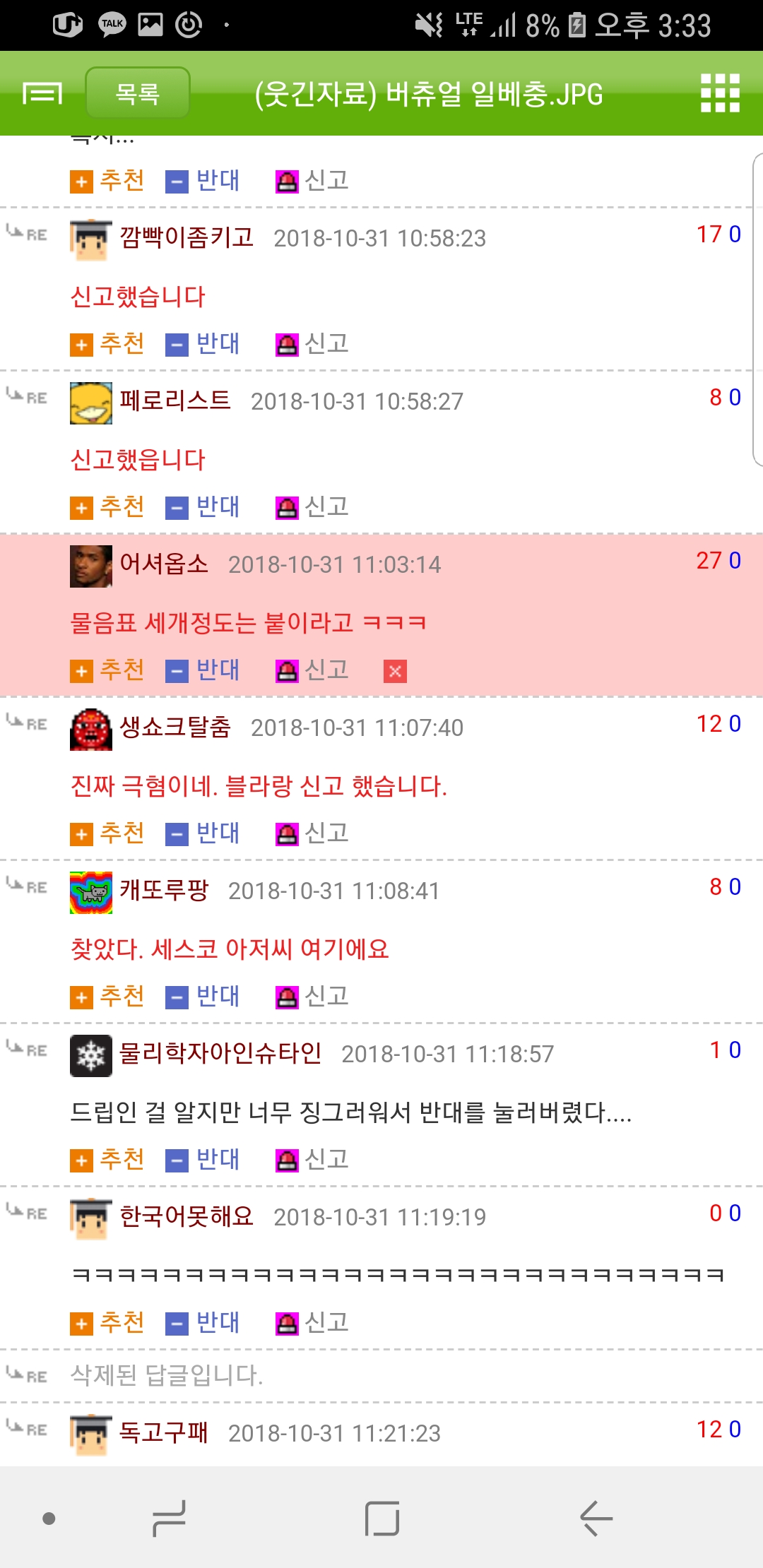Open 물리학자아인슈타인's username
This screenshot has width=763, height=1568.
[x=220, y=1053]
